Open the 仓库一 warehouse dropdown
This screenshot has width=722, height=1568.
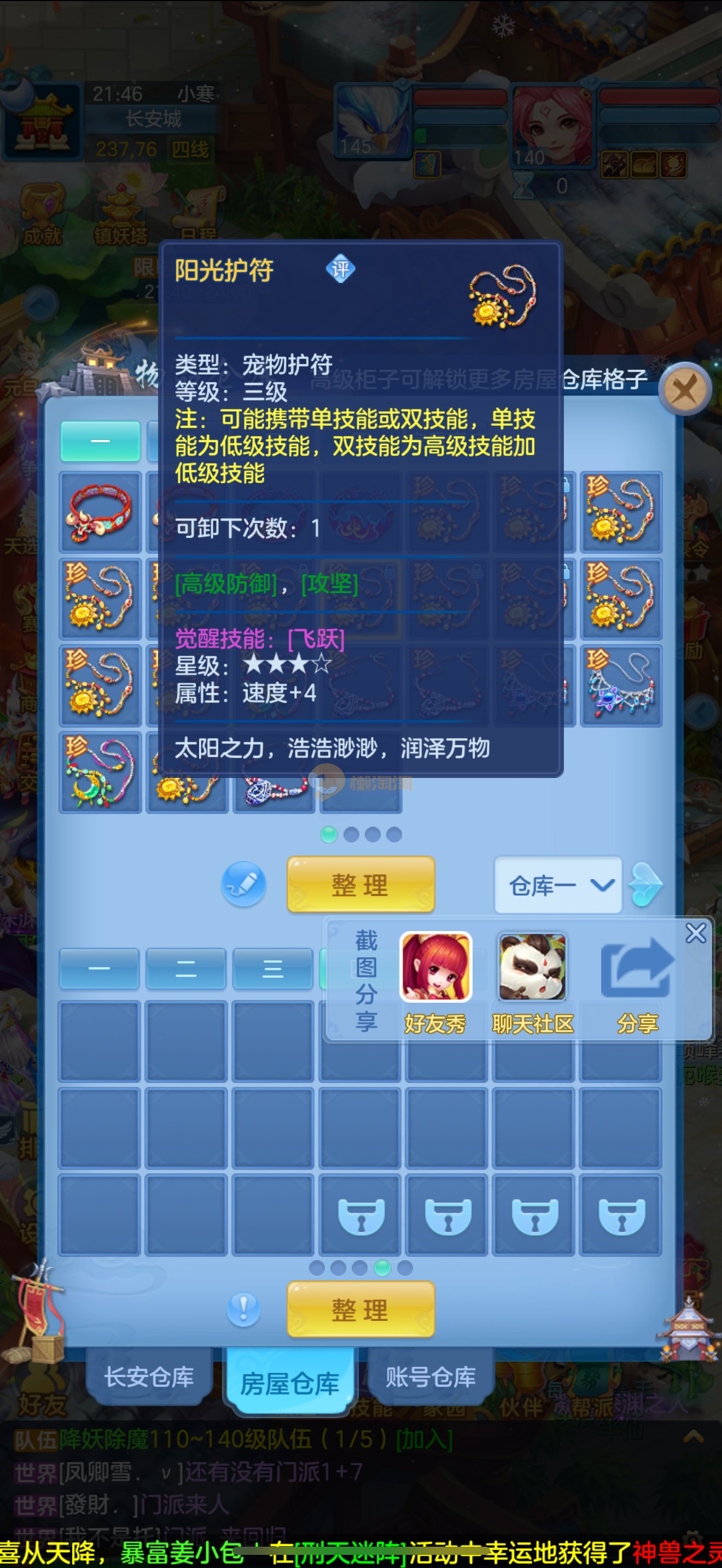(x=557, y=885)
